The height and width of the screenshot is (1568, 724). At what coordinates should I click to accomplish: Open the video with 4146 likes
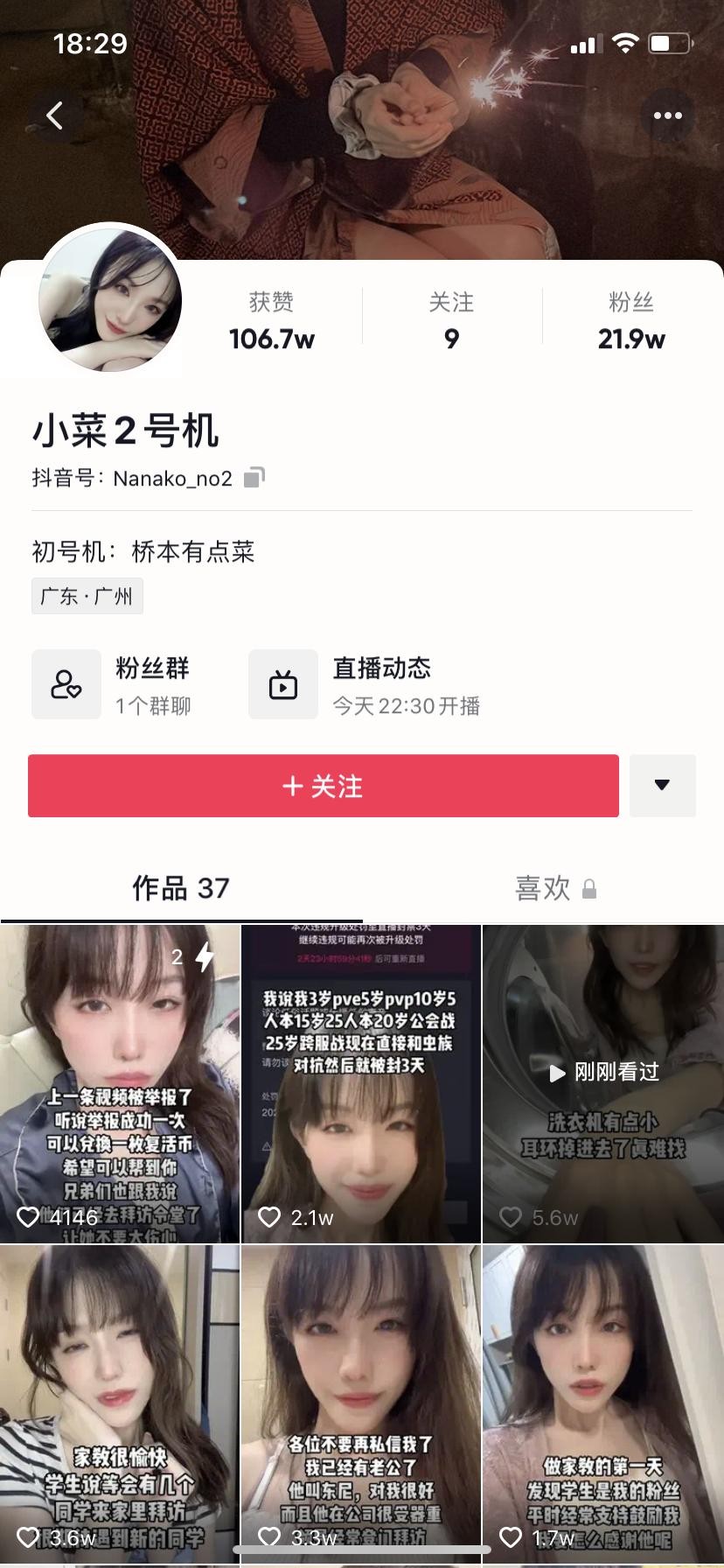point(120,1083)
